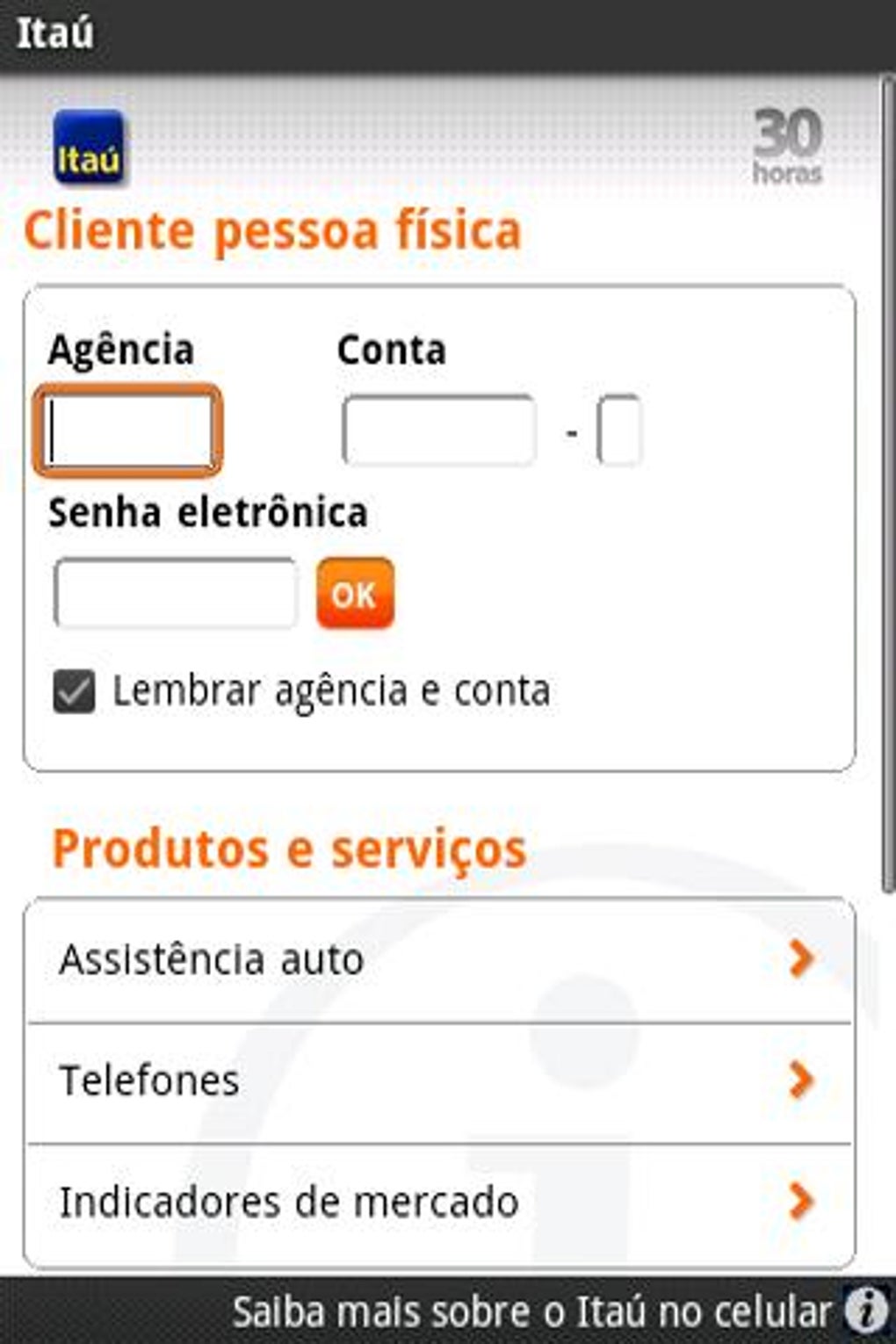Image resolution: width=896 pixels, height=1344 pixels.
Task: Uncheck Lembrar agência e conta
Action: (75, 691)
